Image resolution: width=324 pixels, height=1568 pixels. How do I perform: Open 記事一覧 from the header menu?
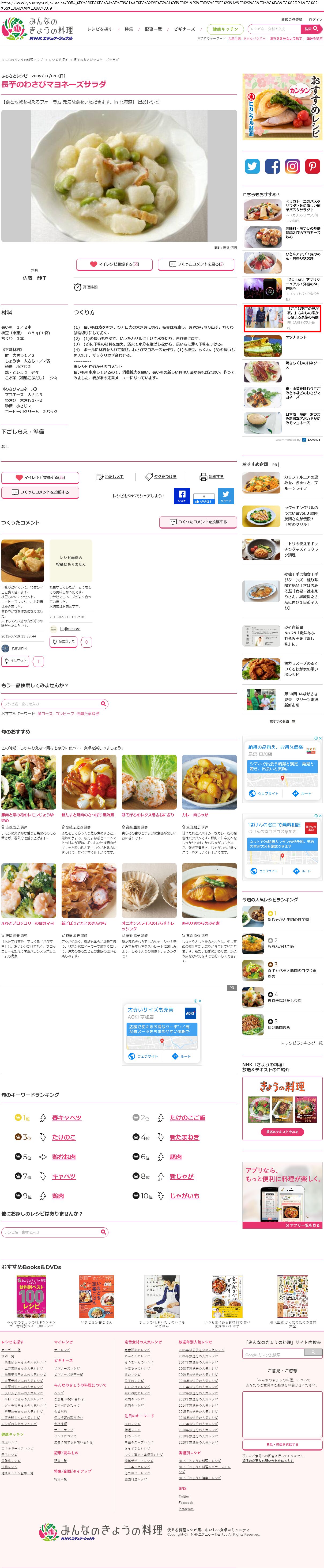pyautogui.click(x=153, y=29)
